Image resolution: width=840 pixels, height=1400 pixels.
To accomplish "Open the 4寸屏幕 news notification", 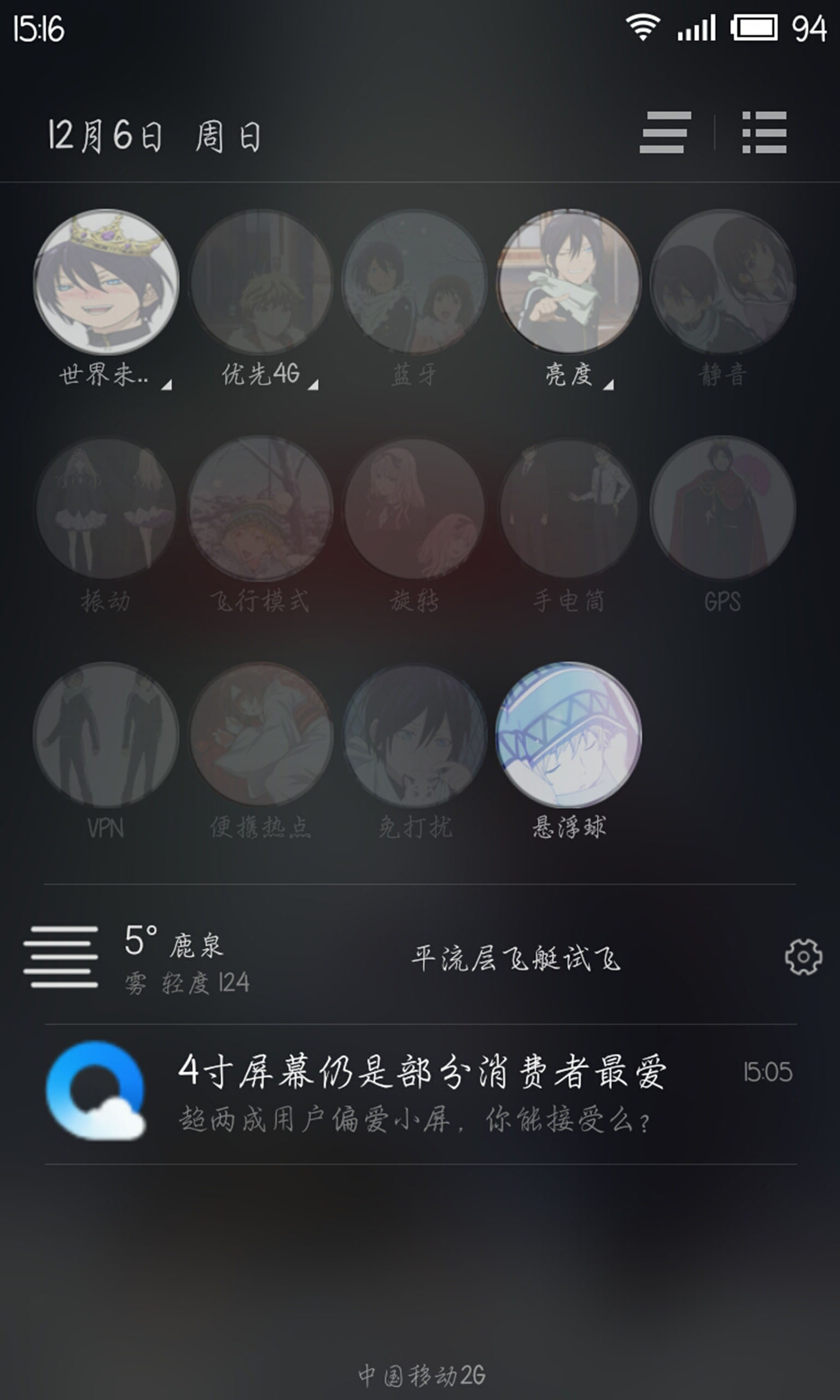I will pyautogui.click(x=420, y=1093).
